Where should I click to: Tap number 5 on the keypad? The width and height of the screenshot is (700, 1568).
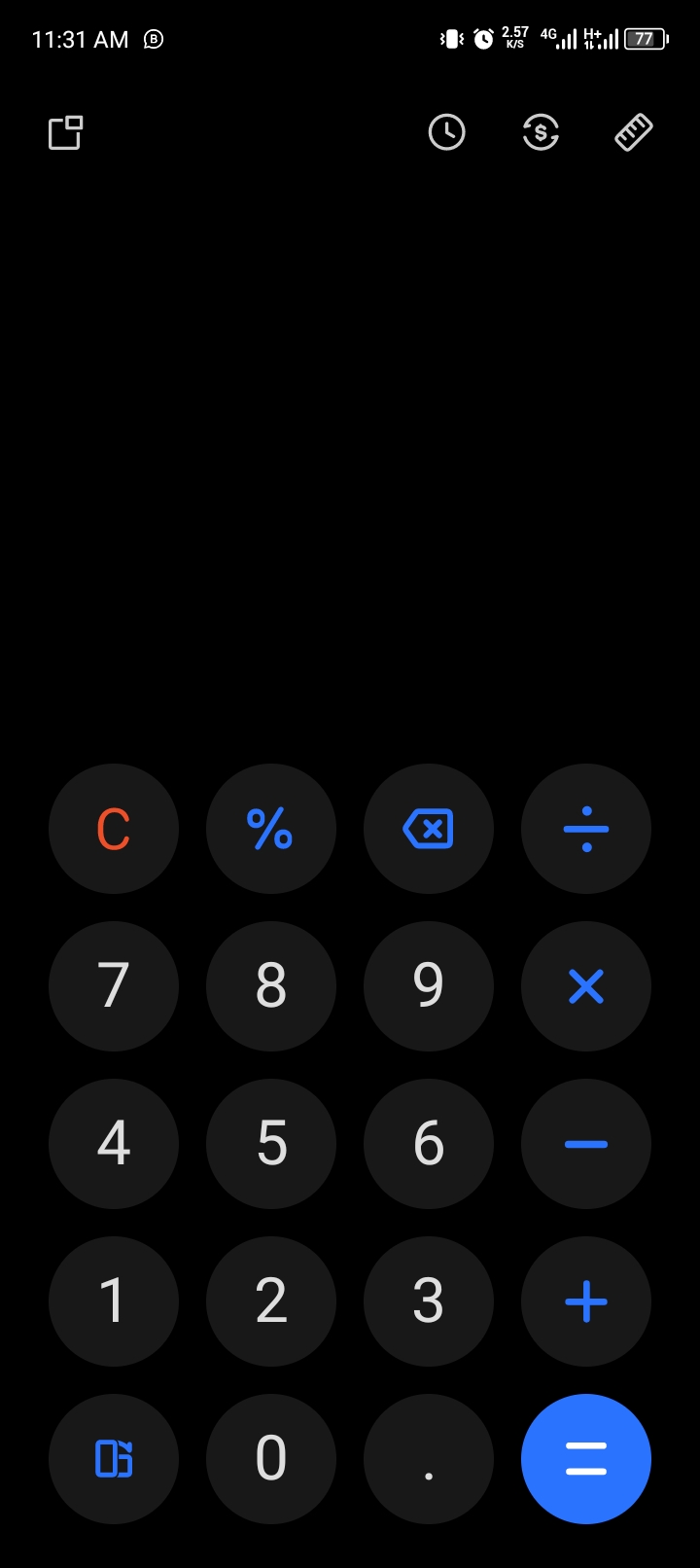click(x=271, y=1144)
